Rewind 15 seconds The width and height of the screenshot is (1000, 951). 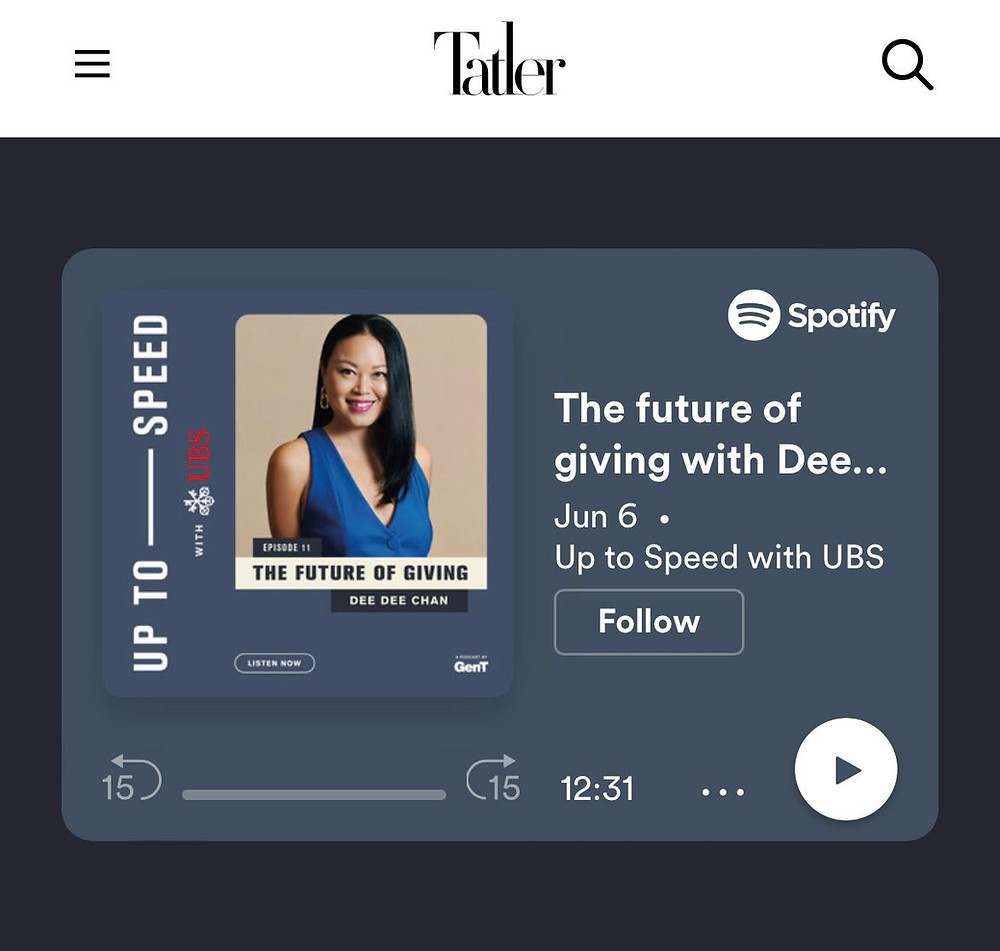(x=131, y=779)
